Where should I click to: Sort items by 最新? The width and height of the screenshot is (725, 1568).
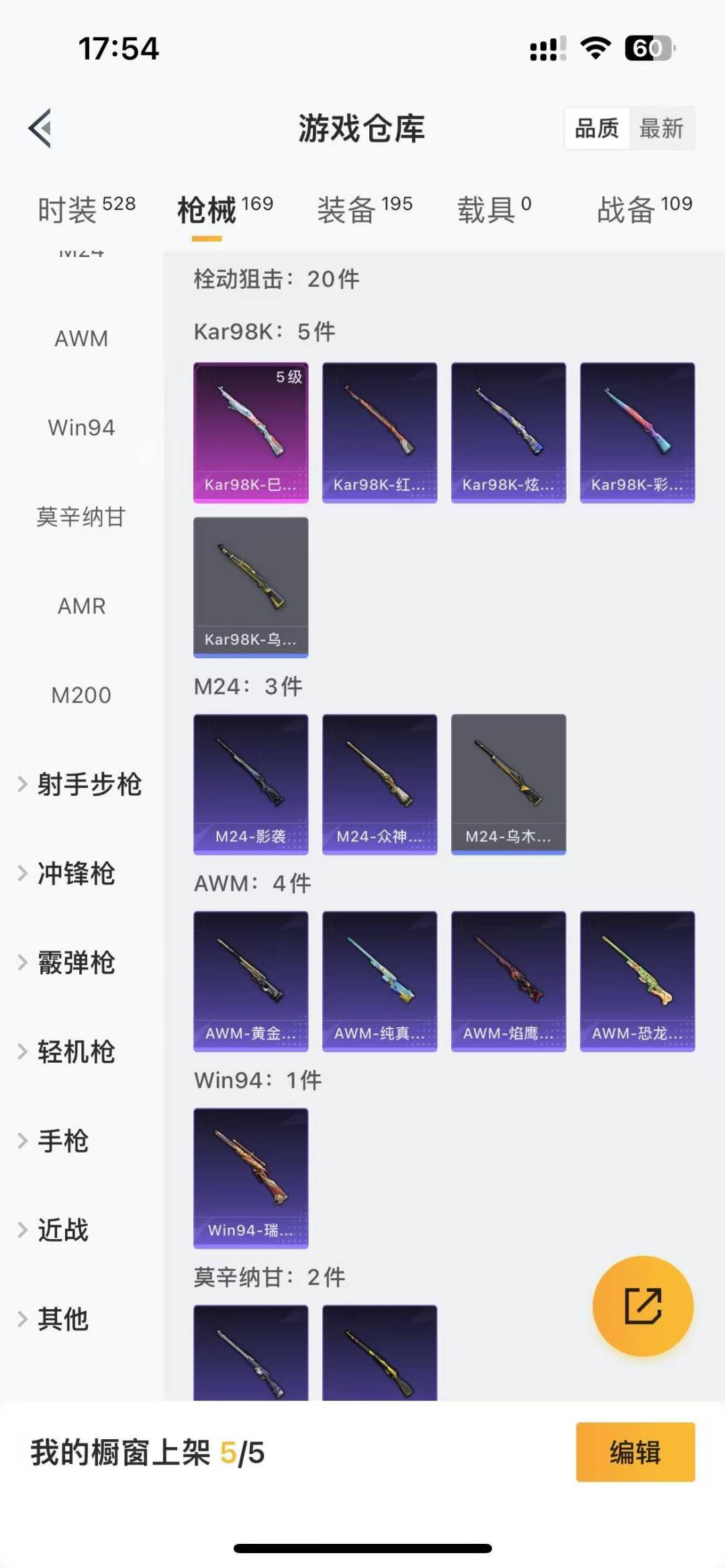pos(661,127)
